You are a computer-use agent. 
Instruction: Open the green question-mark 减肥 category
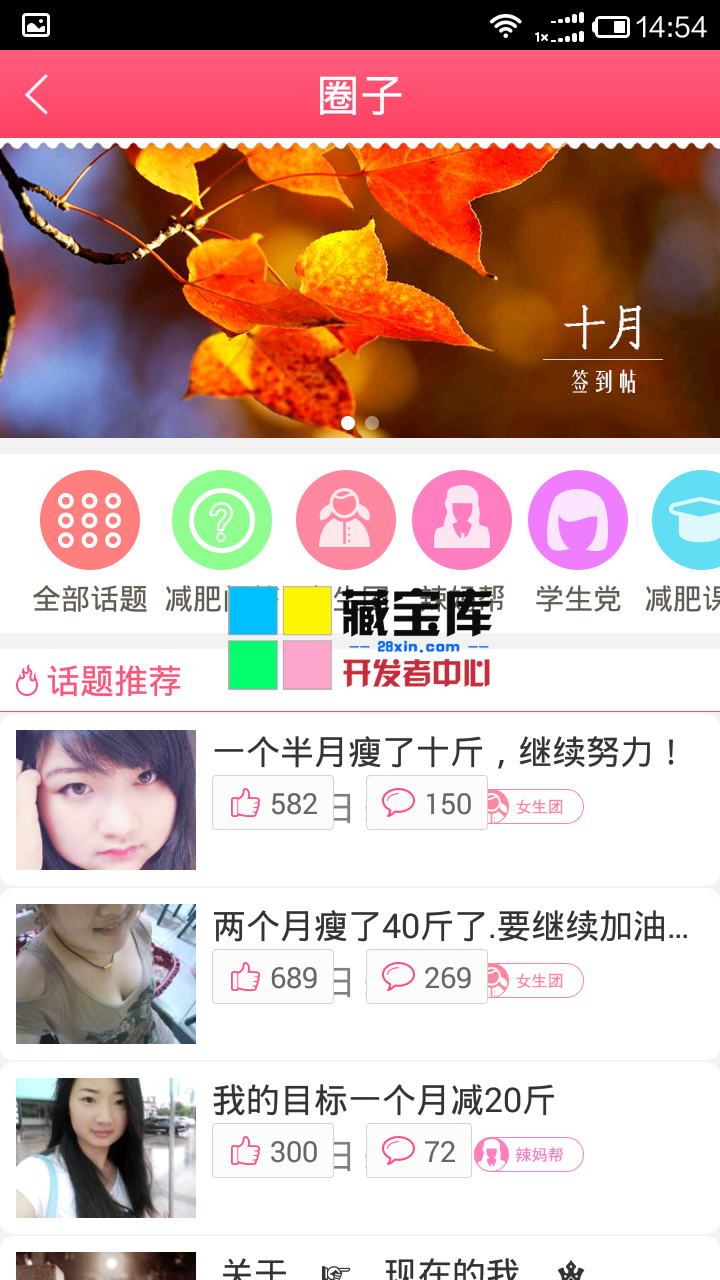pos(222,520)
